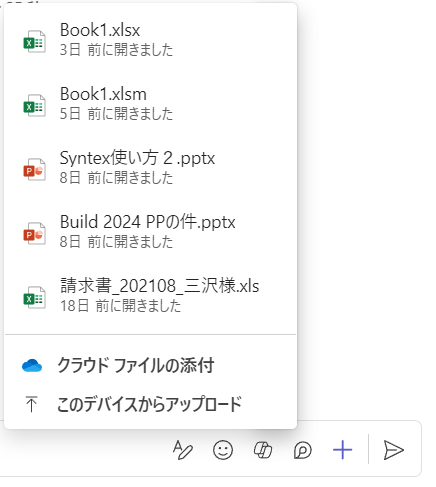Close the plus attachment menu
Viewport: 436px width, 487px height.
pos(343,450)
